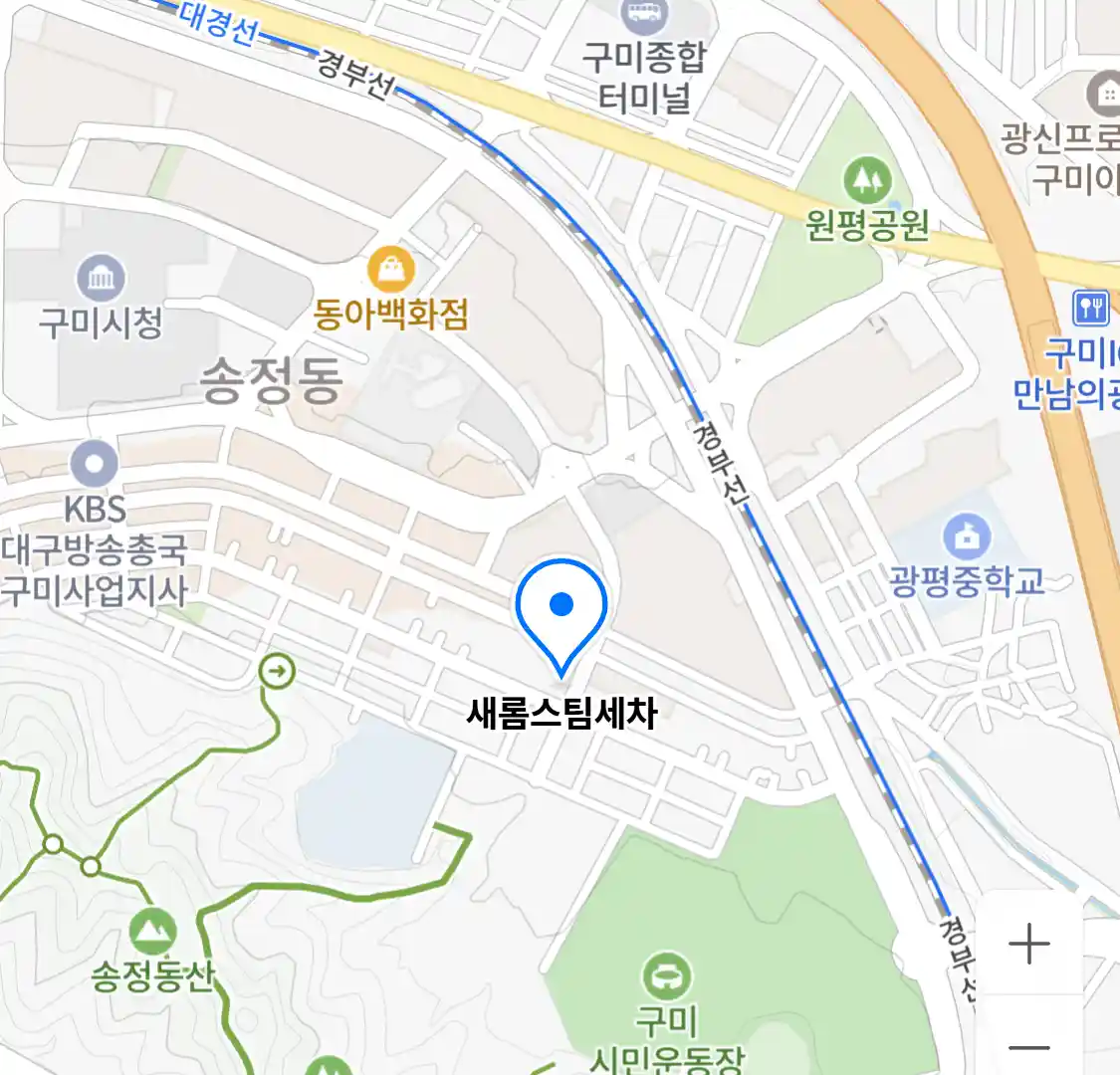Zoom in with the plus button
This screenshot has width=1120, height=1075.
pyautogui.click(x=1028, y=944)
